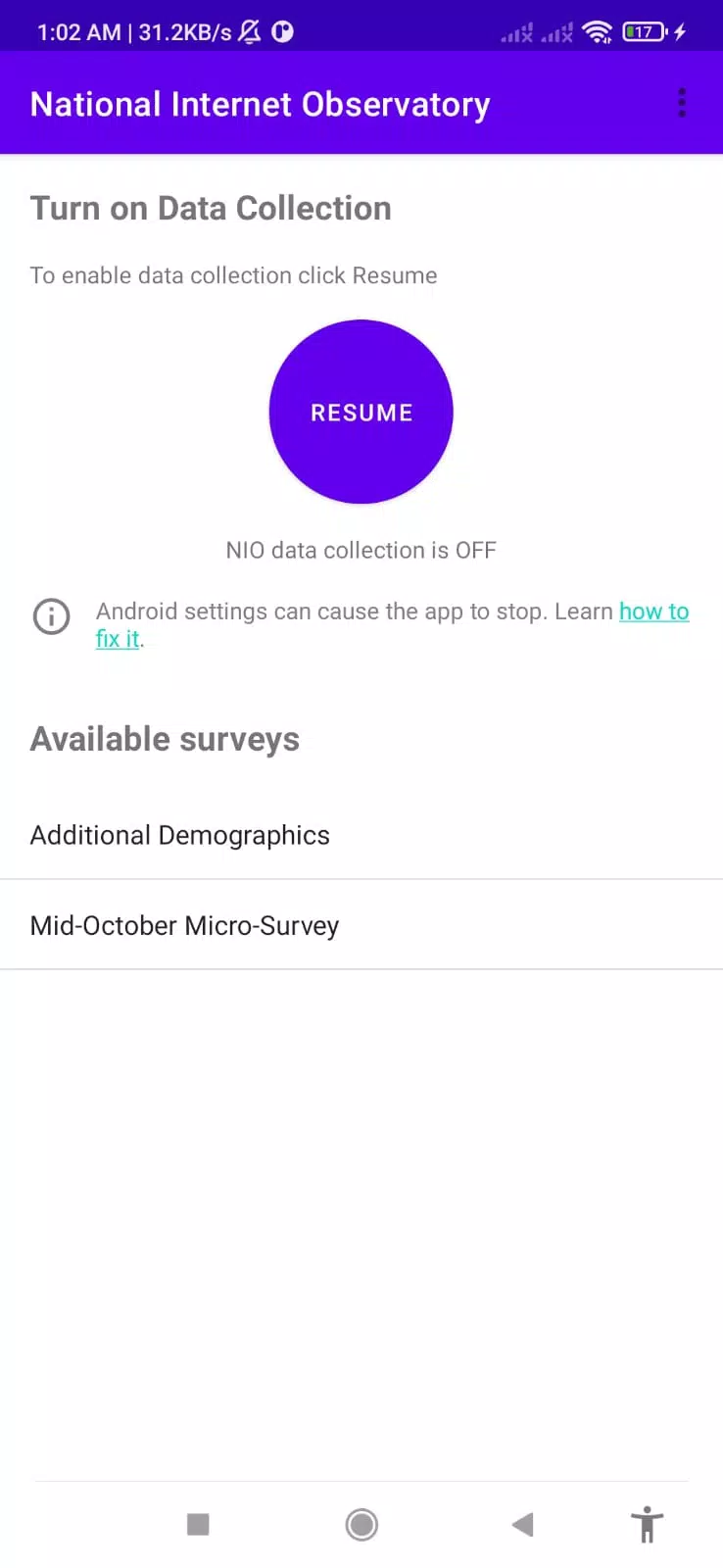Tap the accessibility shortcut icon in navigation bar
Image resolution: width=723 pixels, height=1568 pixels.
(x=647, y=1525)
